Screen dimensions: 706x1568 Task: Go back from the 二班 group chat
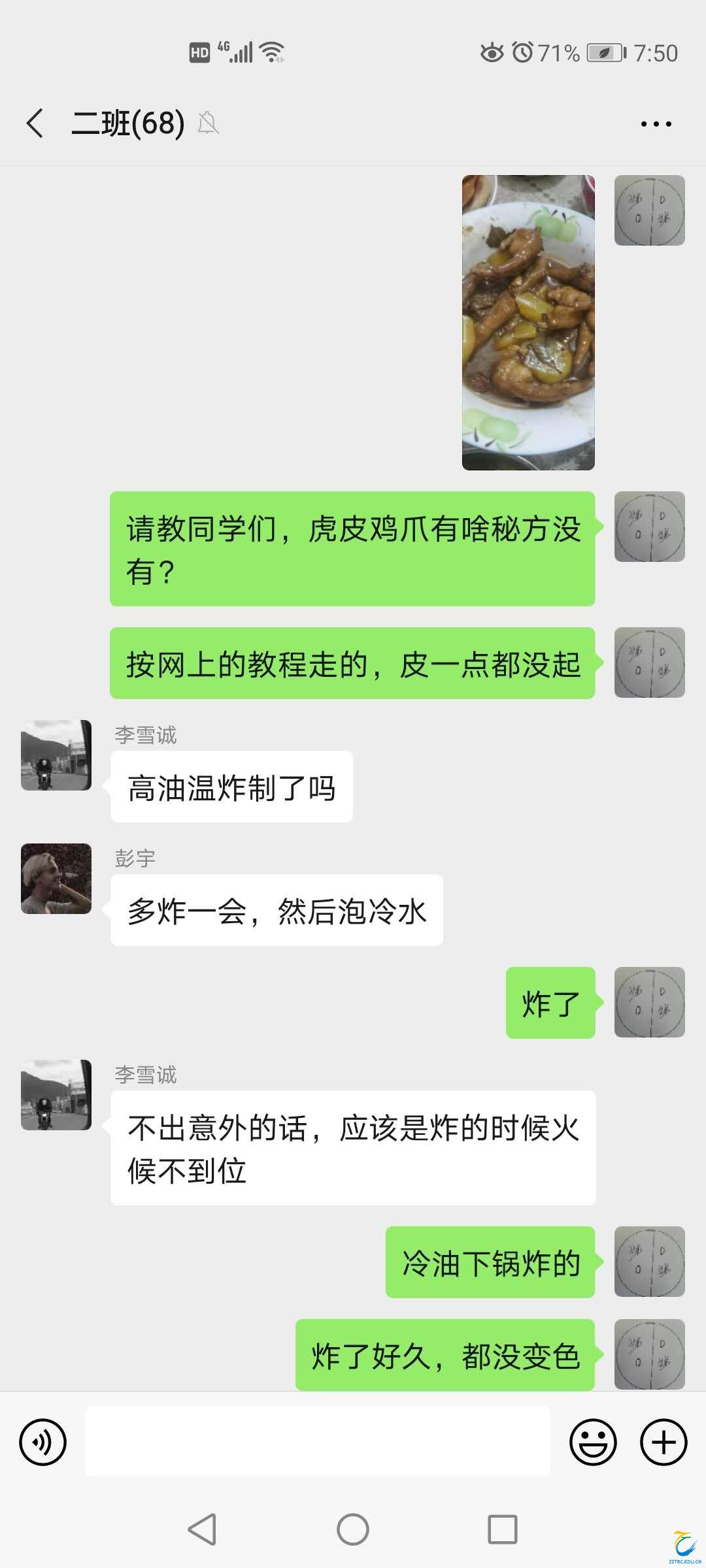(x=35, y=123)
